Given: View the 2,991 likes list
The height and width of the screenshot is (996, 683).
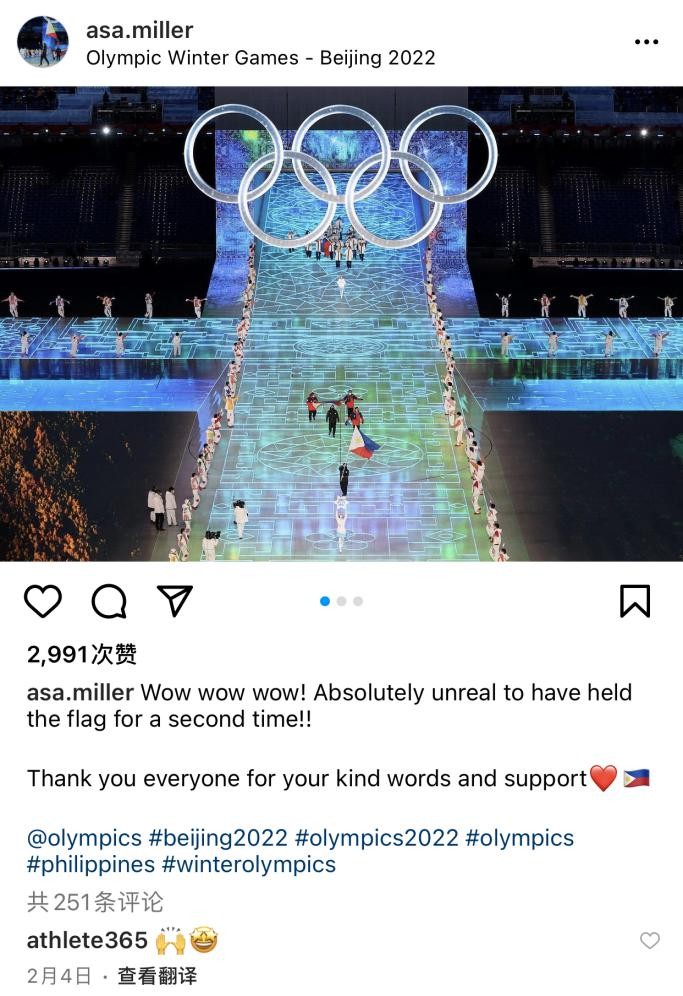Looking at the screenshot, I should 82,655.
